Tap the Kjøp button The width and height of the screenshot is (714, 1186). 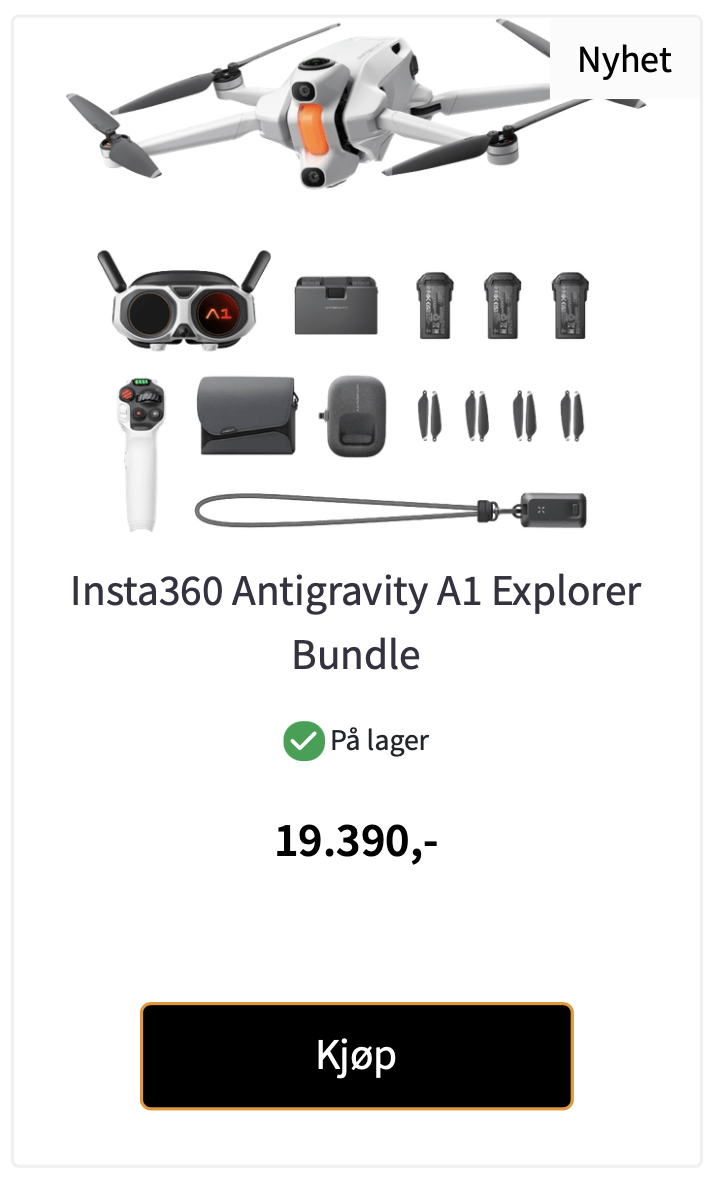tap(356, 1056)
